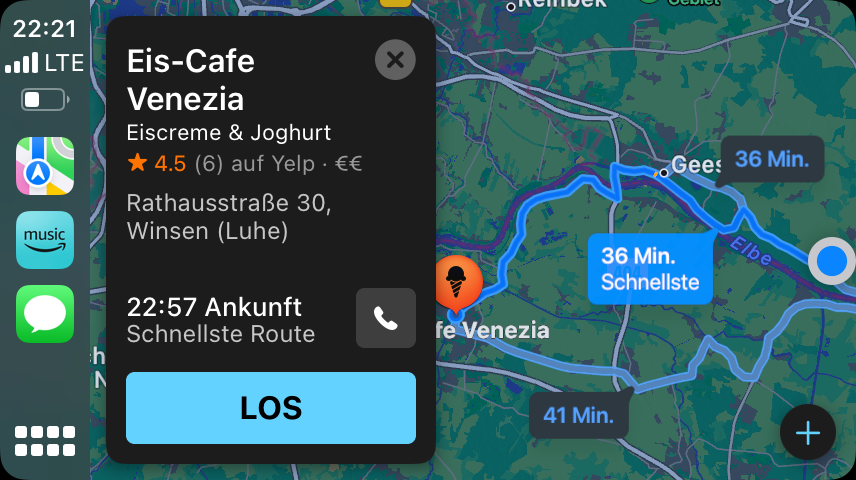The width and height of the screenshot is (856, 480).
Task: Open Amazon Music from the sidebar
Action: 45,240
